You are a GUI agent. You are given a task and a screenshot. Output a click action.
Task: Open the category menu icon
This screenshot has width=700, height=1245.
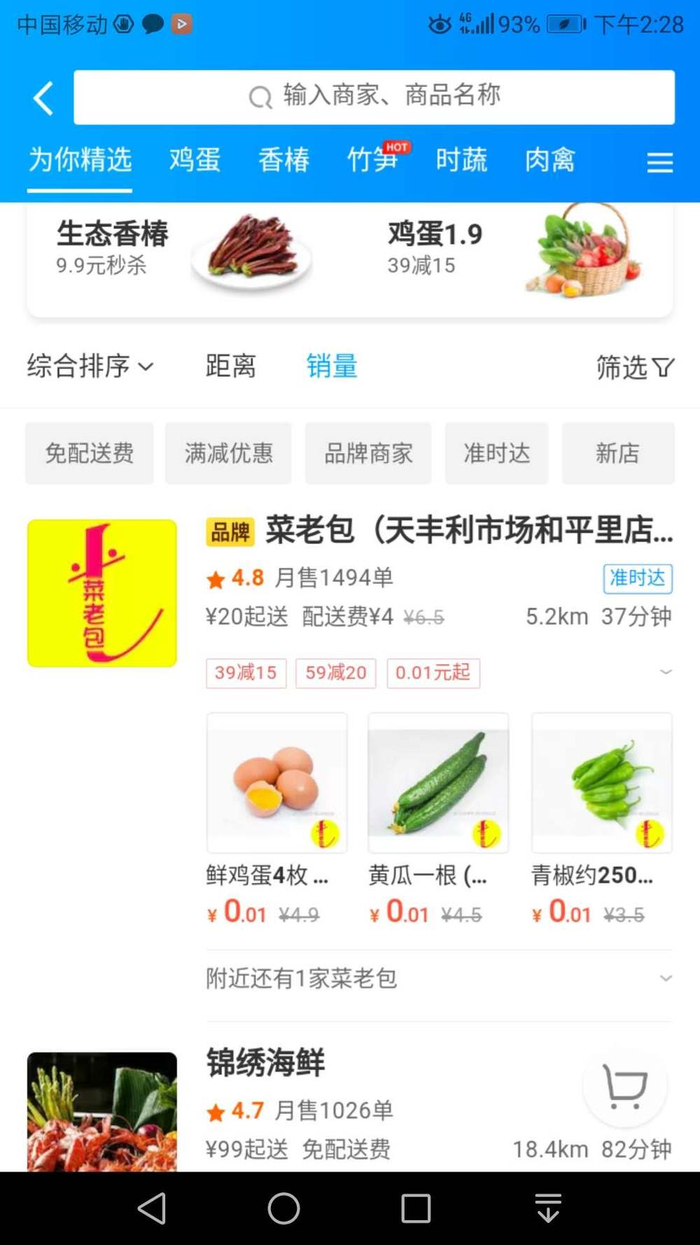660,163
